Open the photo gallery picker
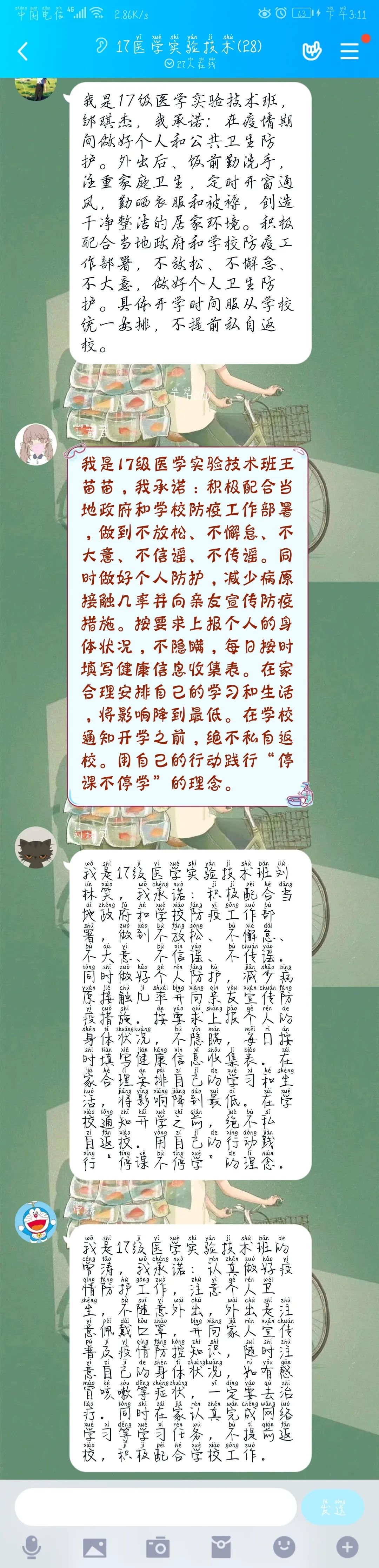 click(x=94, y=1547)
